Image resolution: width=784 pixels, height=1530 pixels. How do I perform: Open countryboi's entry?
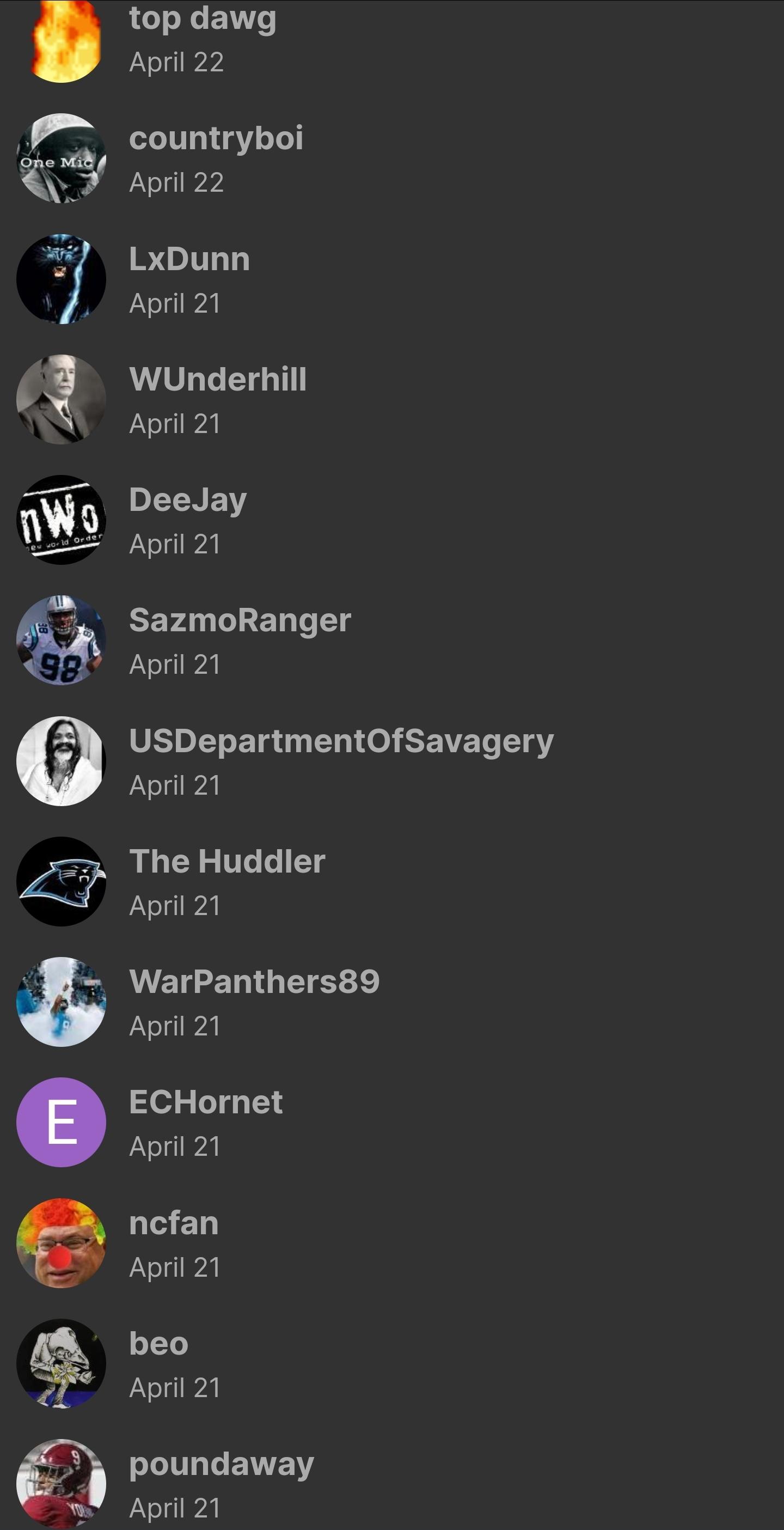(x=391, y=159)
